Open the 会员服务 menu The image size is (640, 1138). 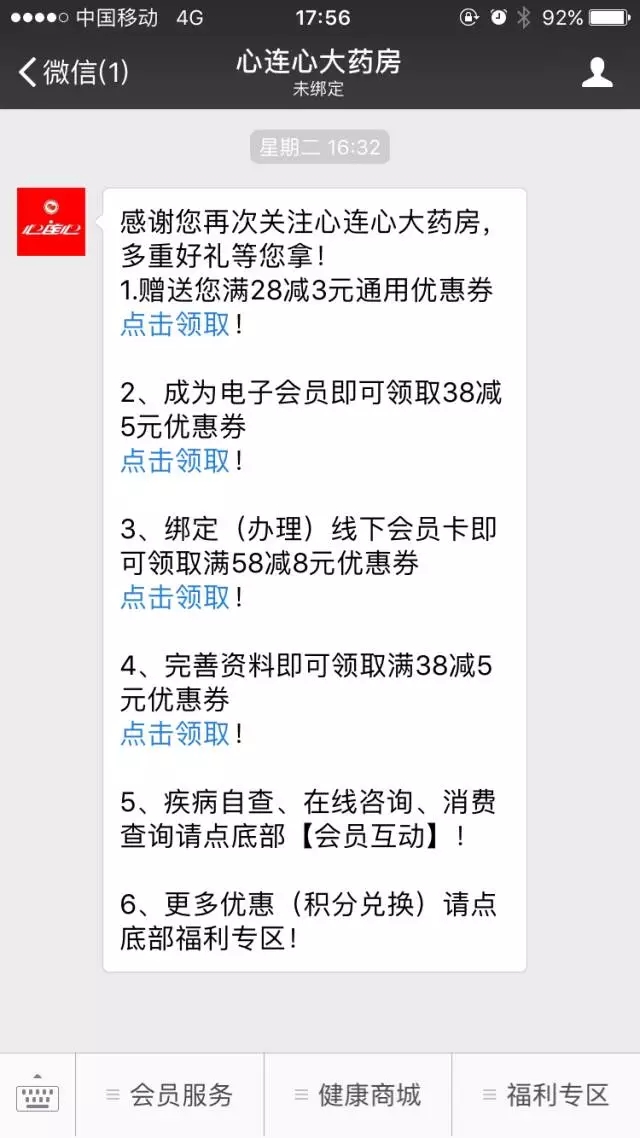170,1096
